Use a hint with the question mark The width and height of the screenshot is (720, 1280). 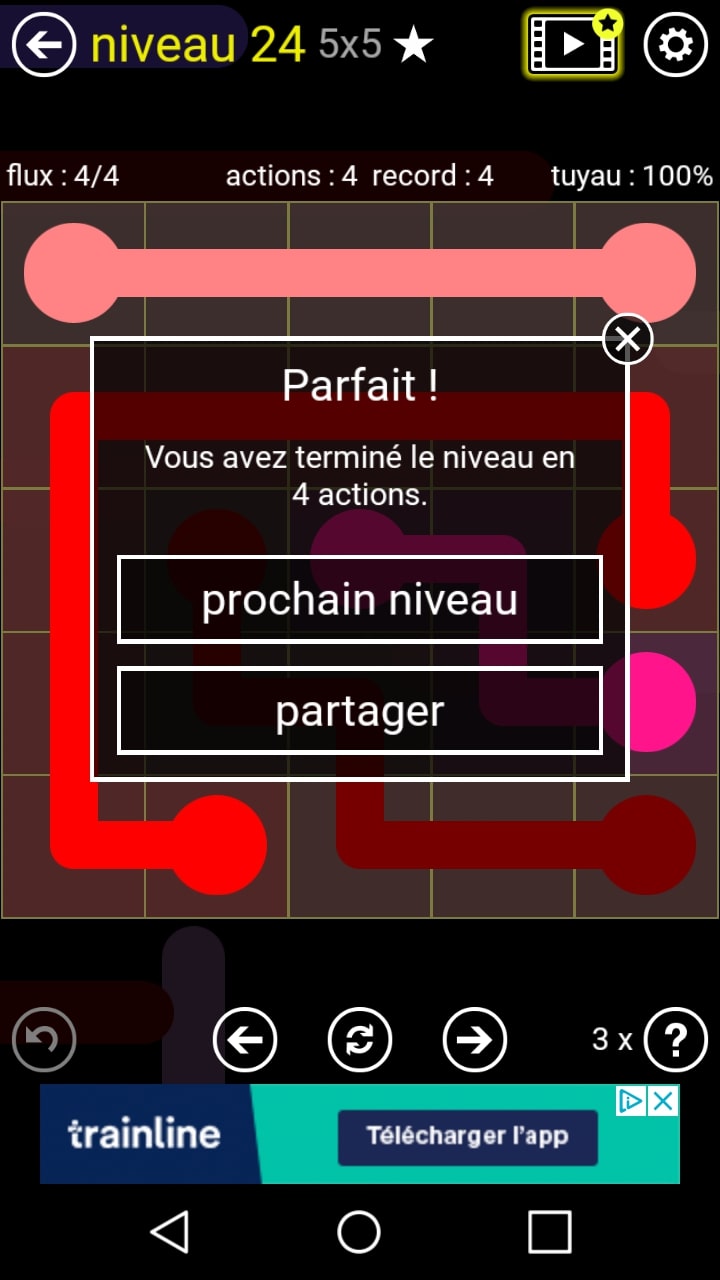point(676,1040)
